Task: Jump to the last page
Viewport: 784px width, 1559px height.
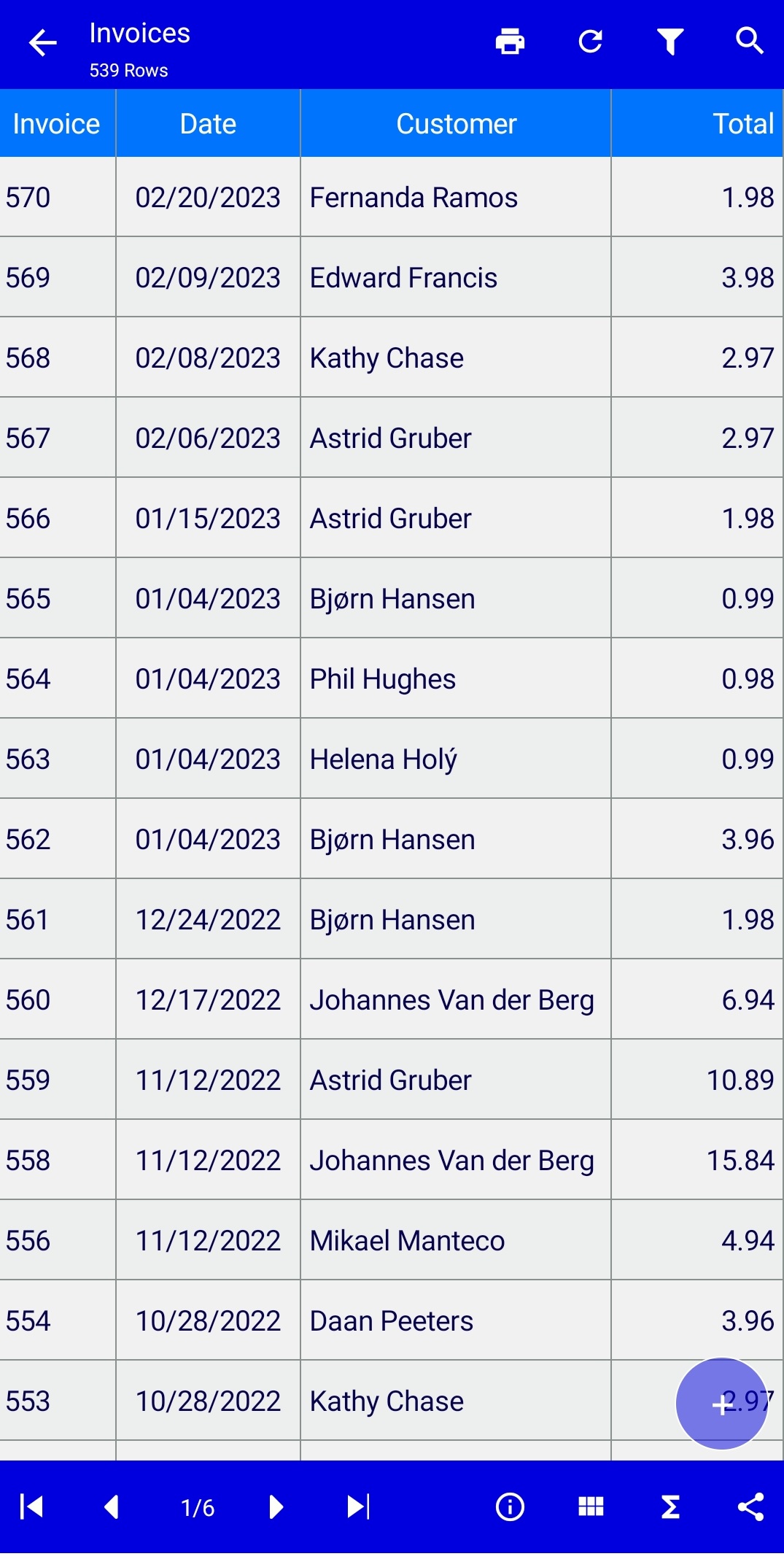Action: pos(358,1506)
